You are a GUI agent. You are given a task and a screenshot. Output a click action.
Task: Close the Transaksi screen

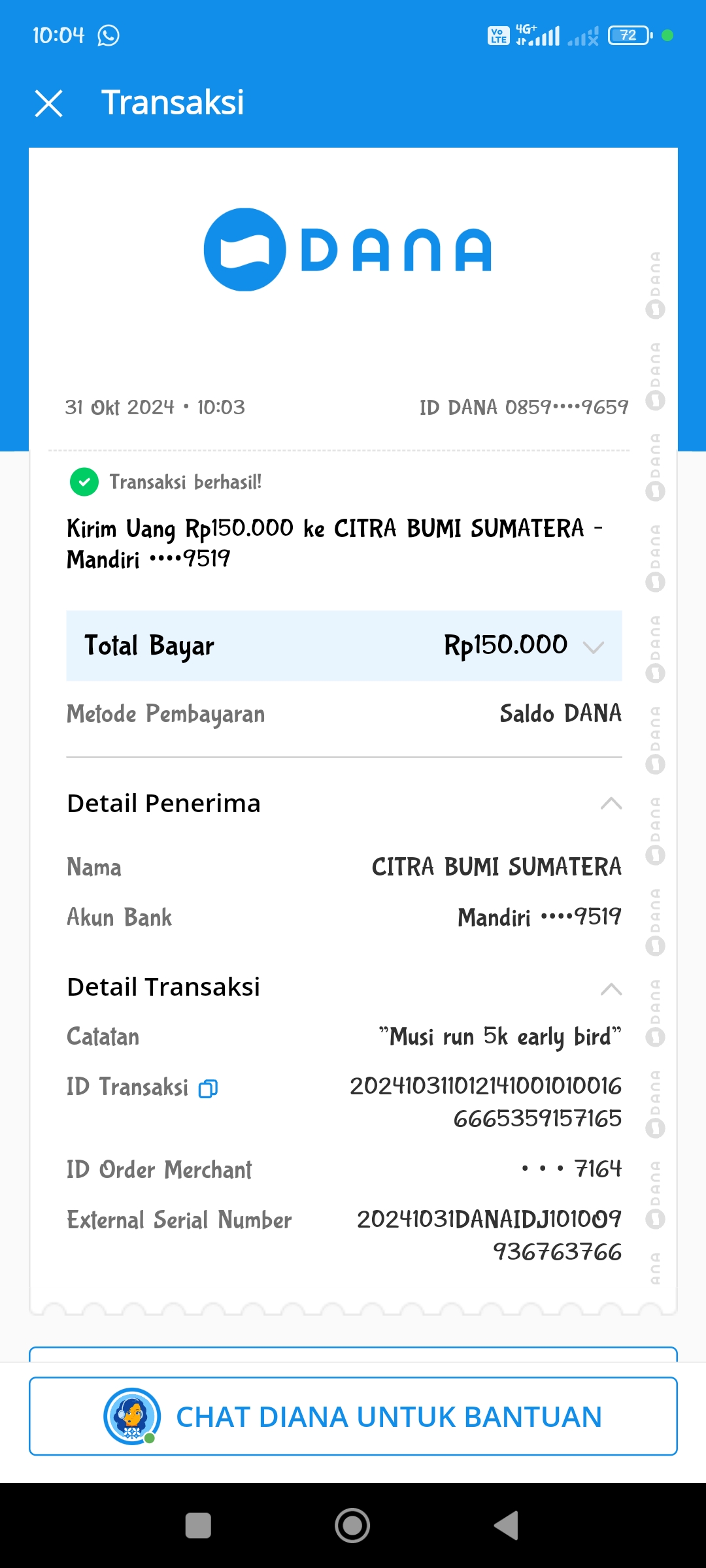49,103
